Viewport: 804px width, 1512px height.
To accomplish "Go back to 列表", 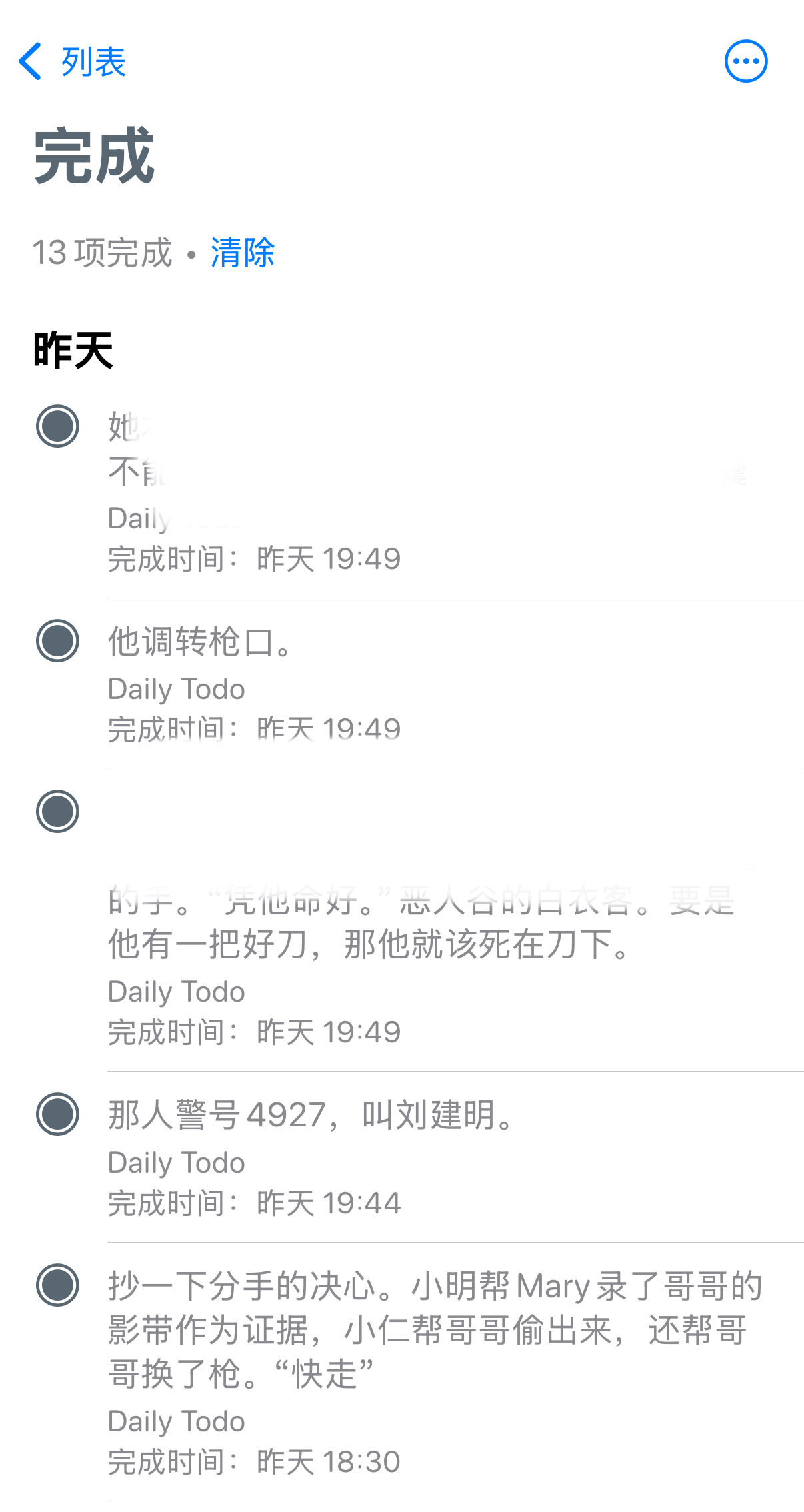I will (72, 62).
